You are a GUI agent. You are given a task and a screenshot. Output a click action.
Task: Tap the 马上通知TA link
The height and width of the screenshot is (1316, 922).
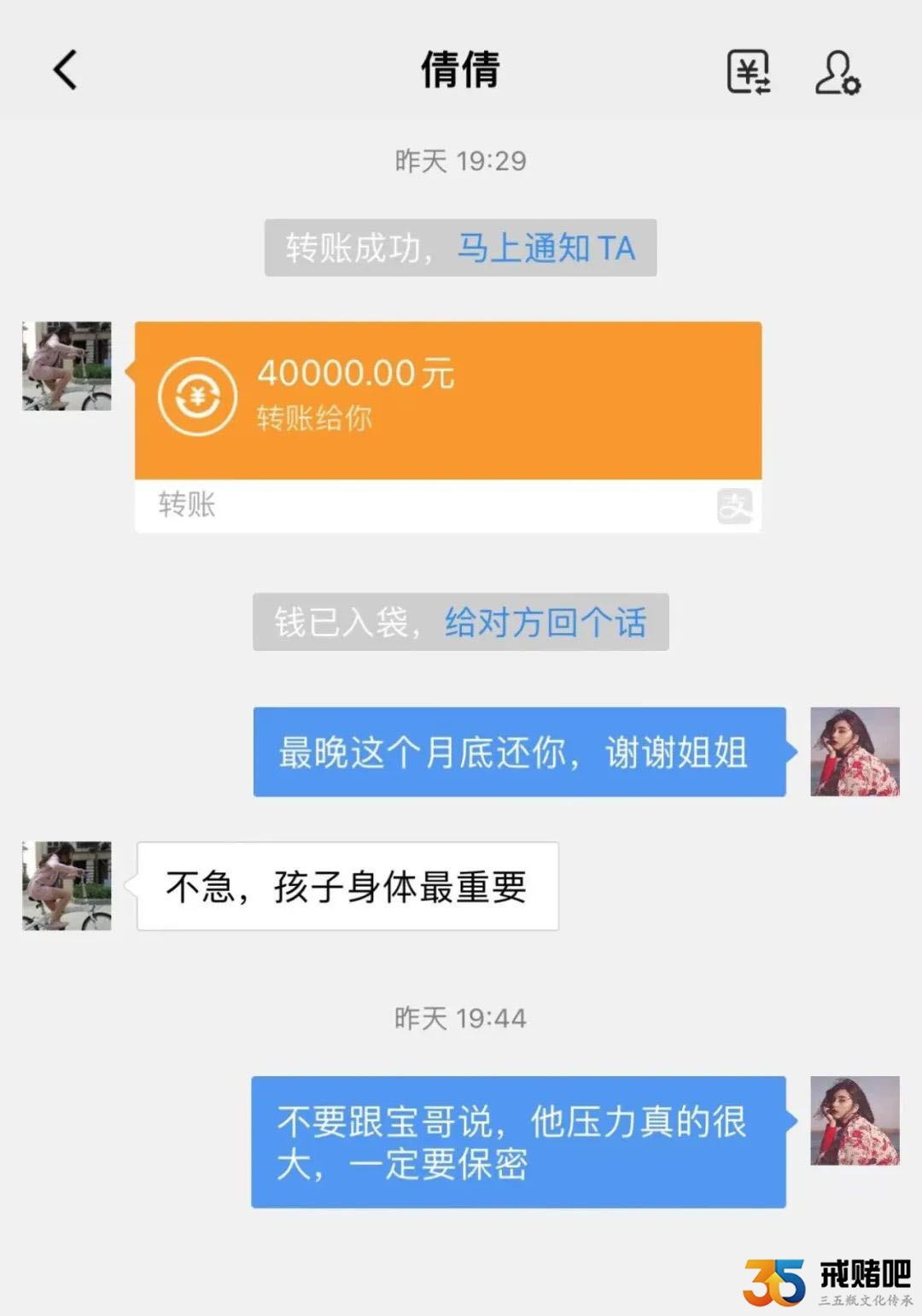click(x=546, y=248)
